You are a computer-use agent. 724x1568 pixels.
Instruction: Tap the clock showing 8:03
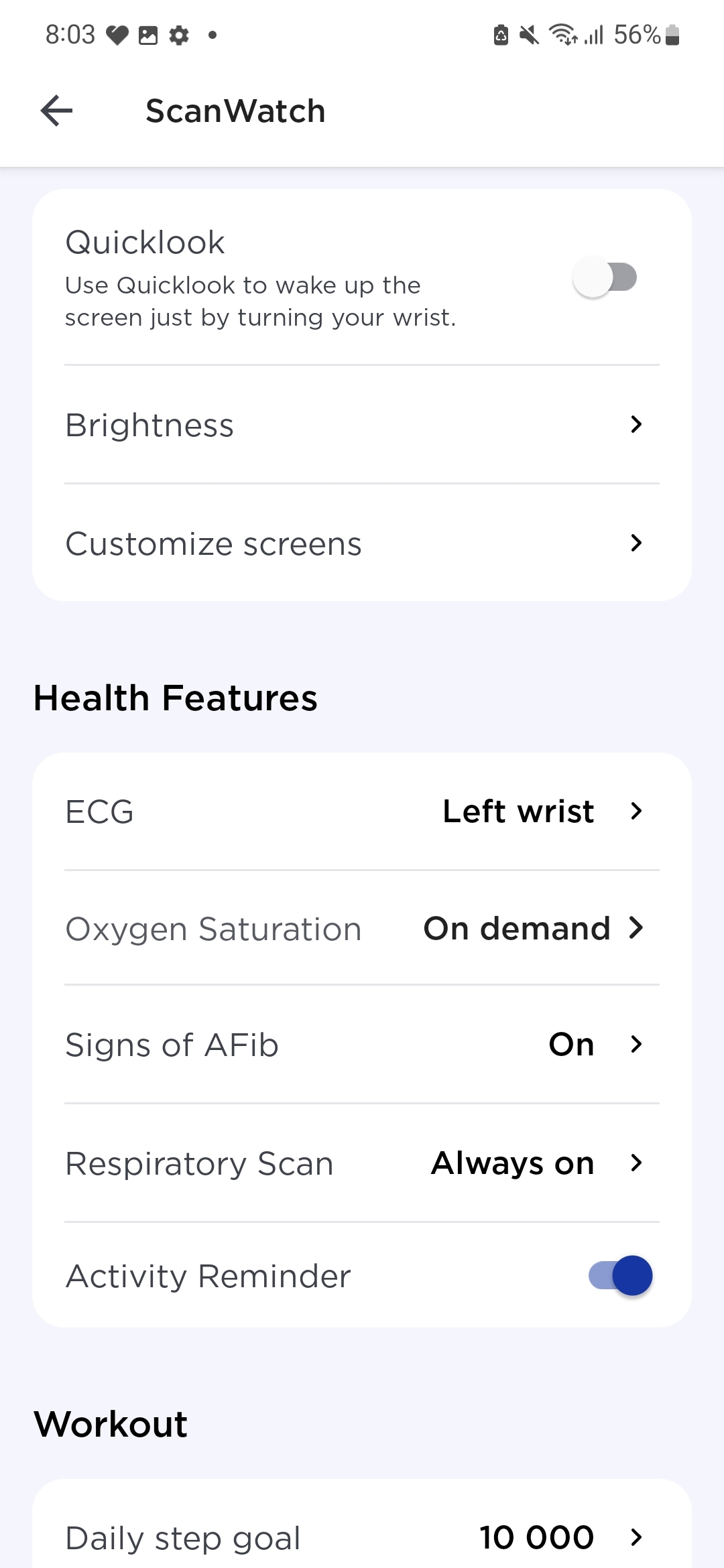[69, 34]
